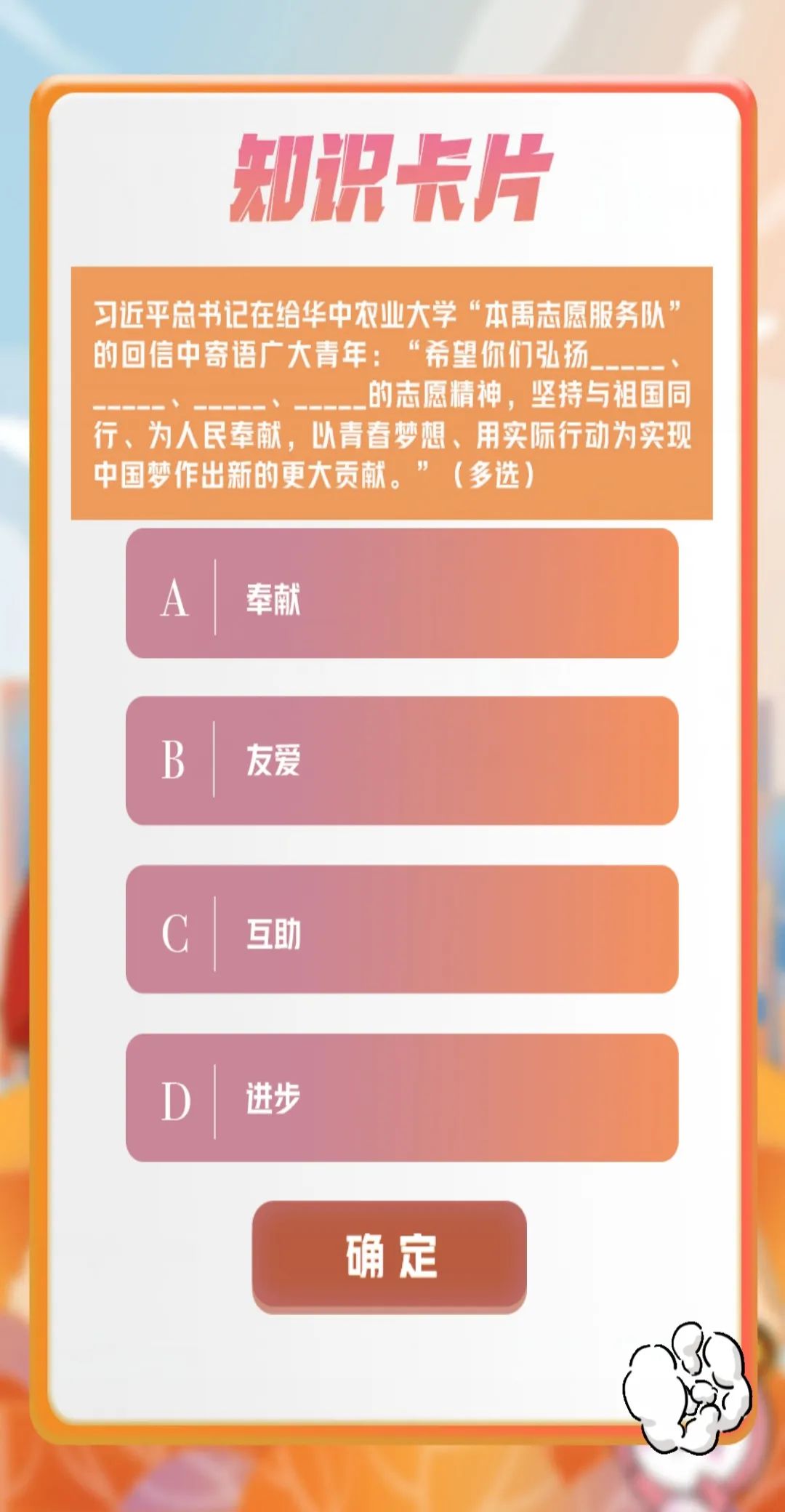Pick answer C 互助
The height and width of the screenshot is (1512, 785).
401,929
